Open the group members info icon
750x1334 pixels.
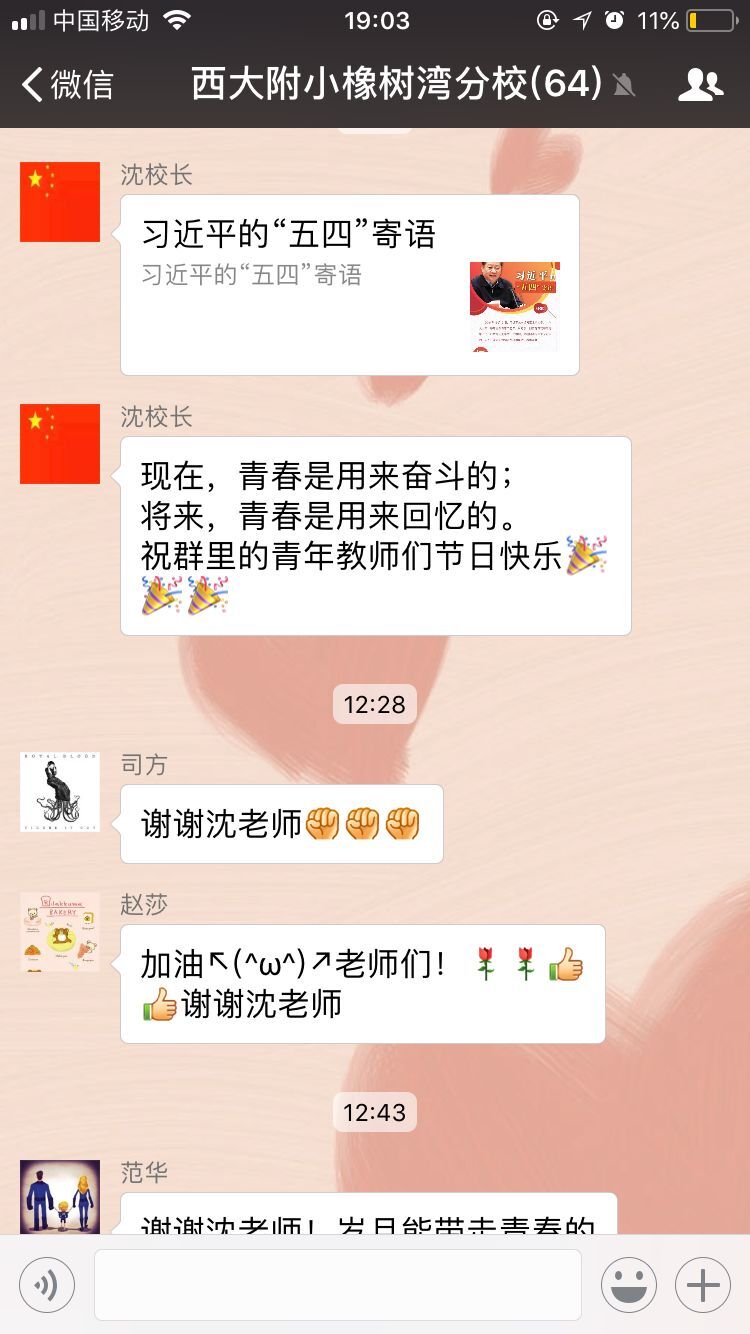pyautogui.click(x=700, y=85)
